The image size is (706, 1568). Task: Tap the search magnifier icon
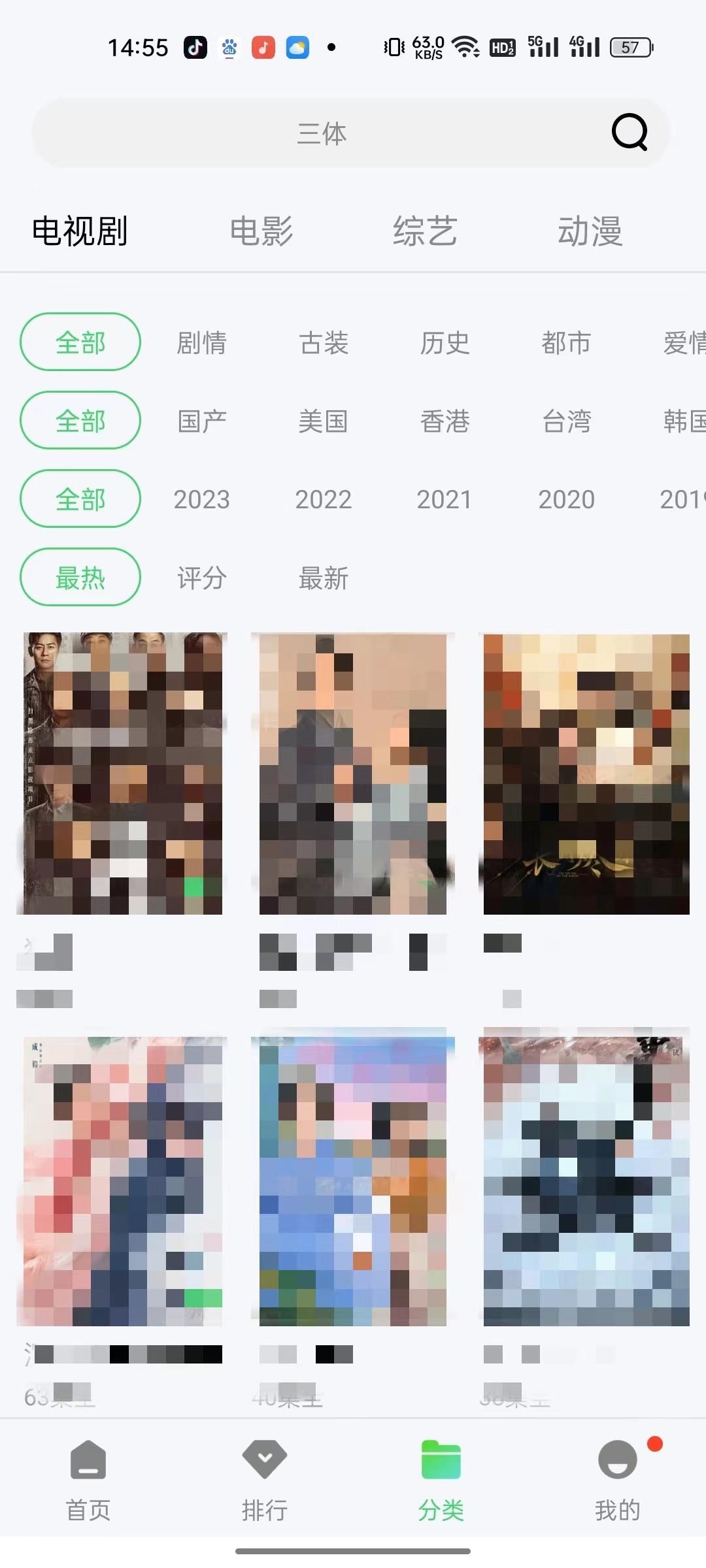pos(629,133)
